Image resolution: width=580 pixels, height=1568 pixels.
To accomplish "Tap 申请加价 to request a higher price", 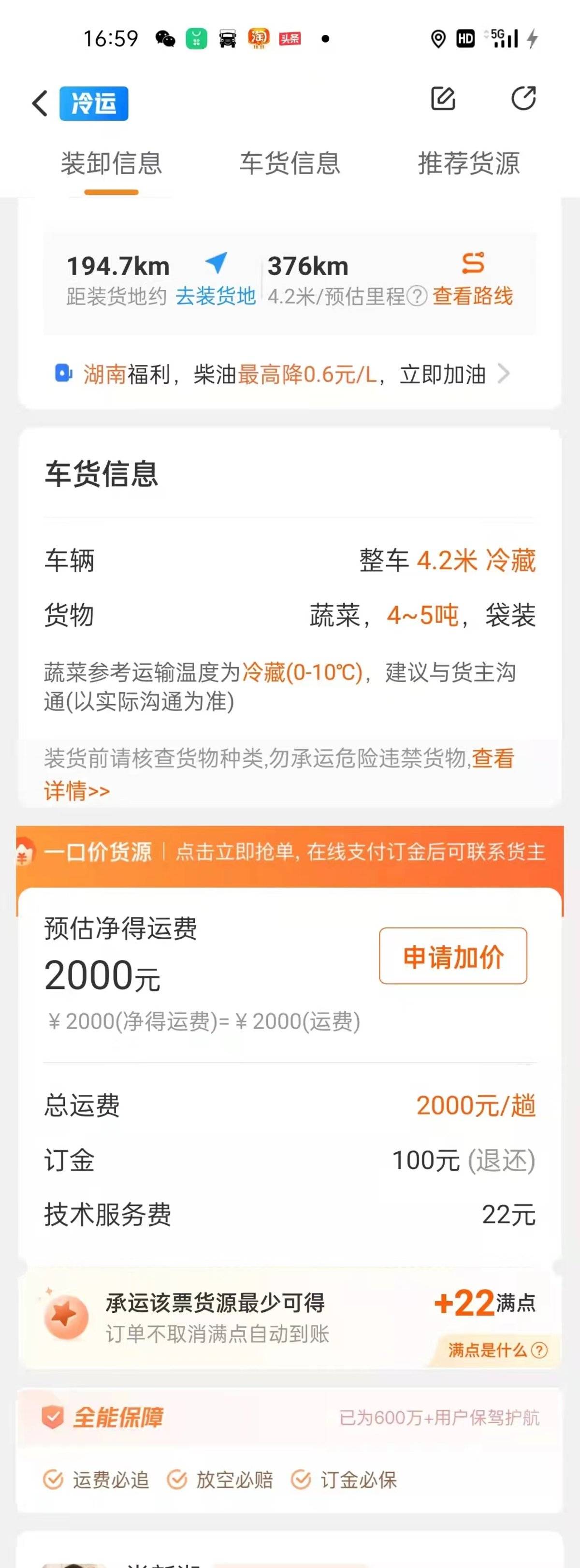I will click(x=453, y=956).
